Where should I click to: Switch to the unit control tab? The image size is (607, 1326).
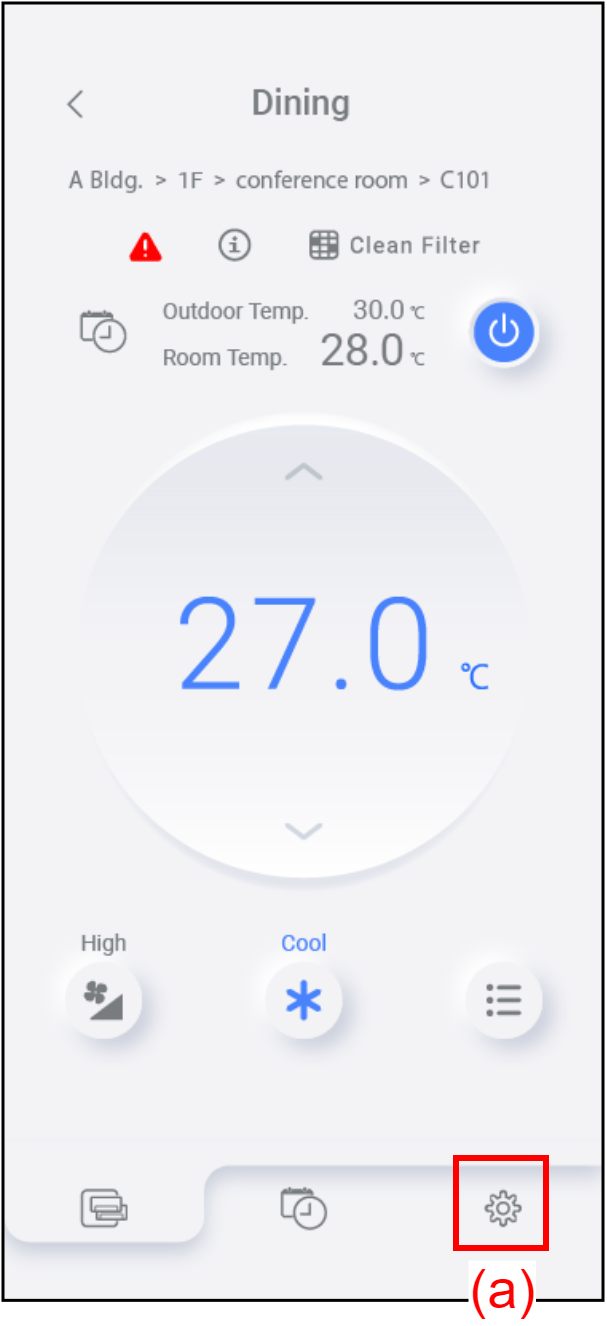pyautogui.click(x=104, y=1207)
